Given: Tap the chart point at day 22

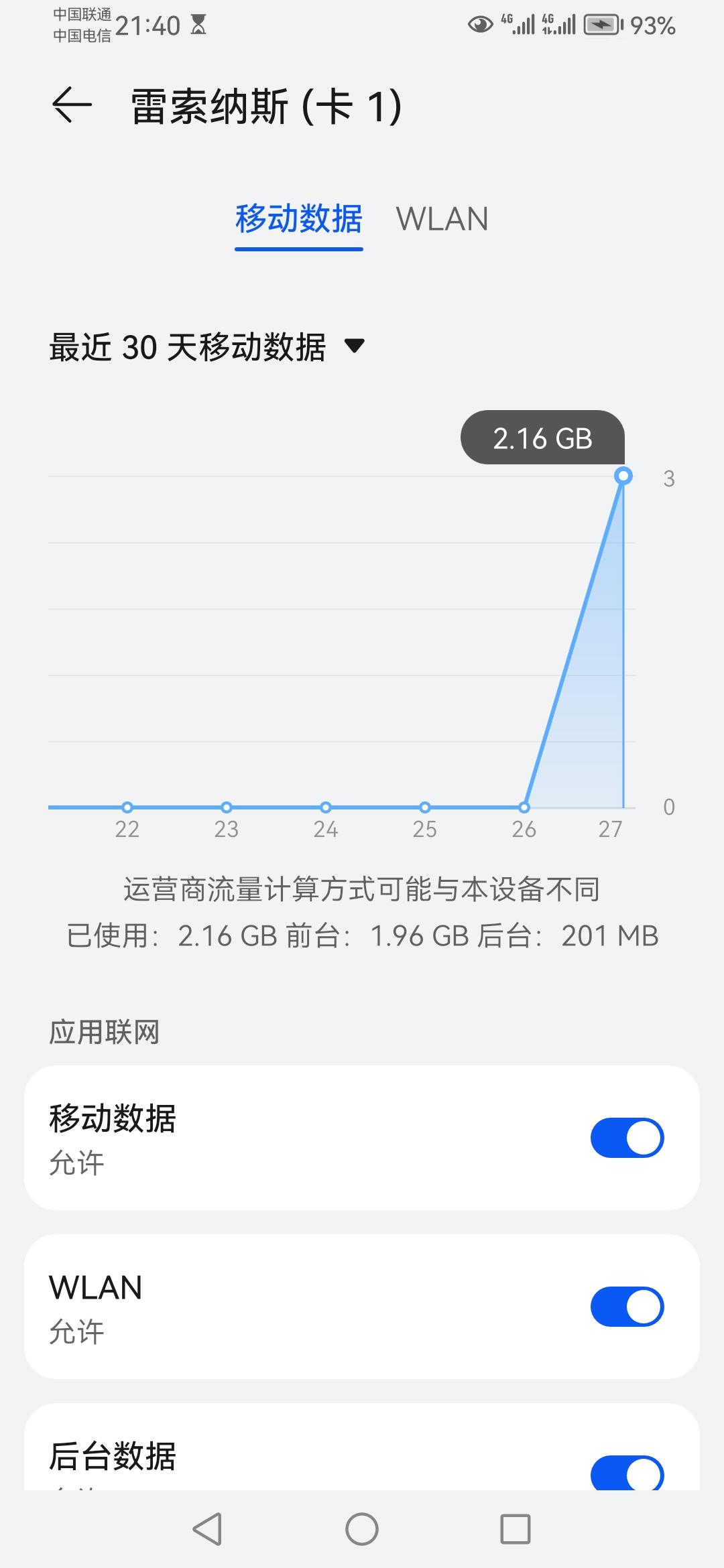Looking at the screenshot, I should (x=127, y=808).
